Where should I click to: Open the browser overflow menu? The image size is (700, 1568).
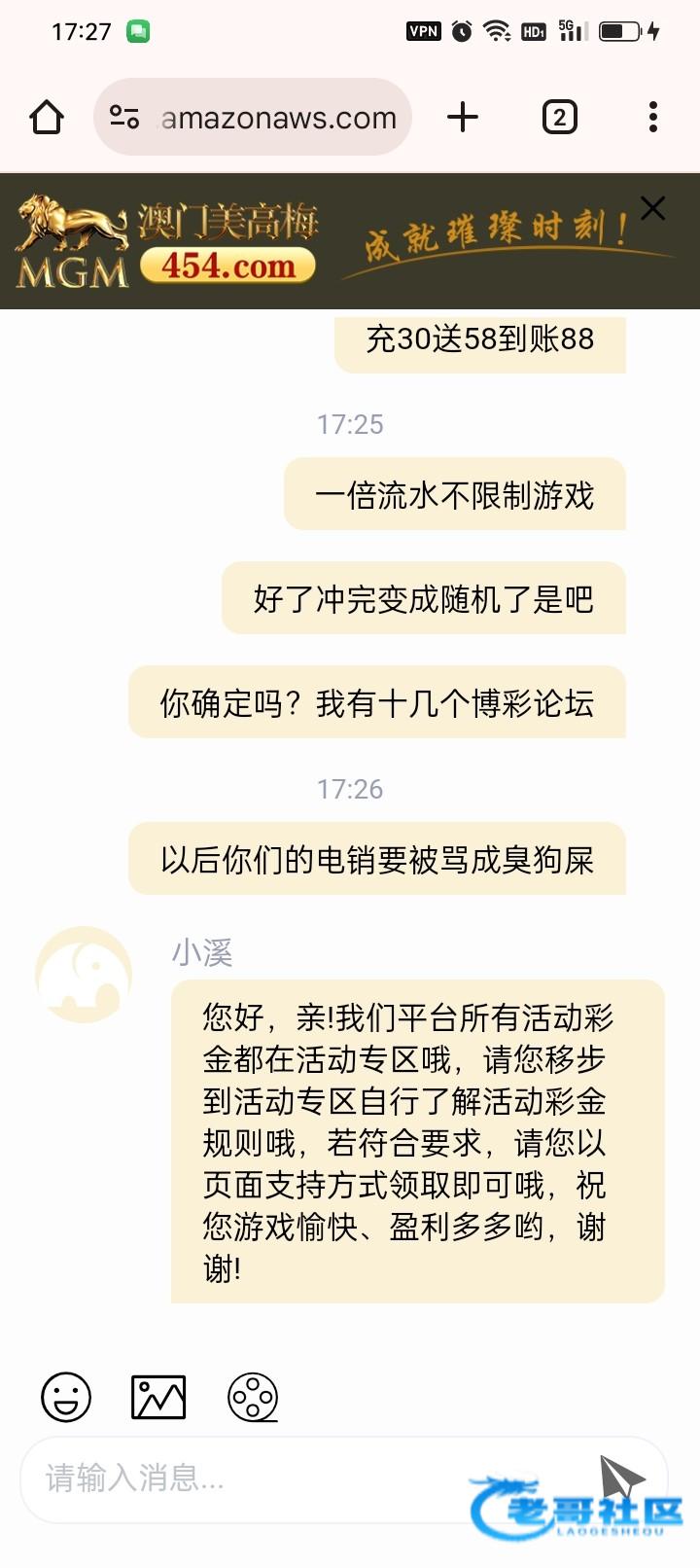tap(653, 118)
